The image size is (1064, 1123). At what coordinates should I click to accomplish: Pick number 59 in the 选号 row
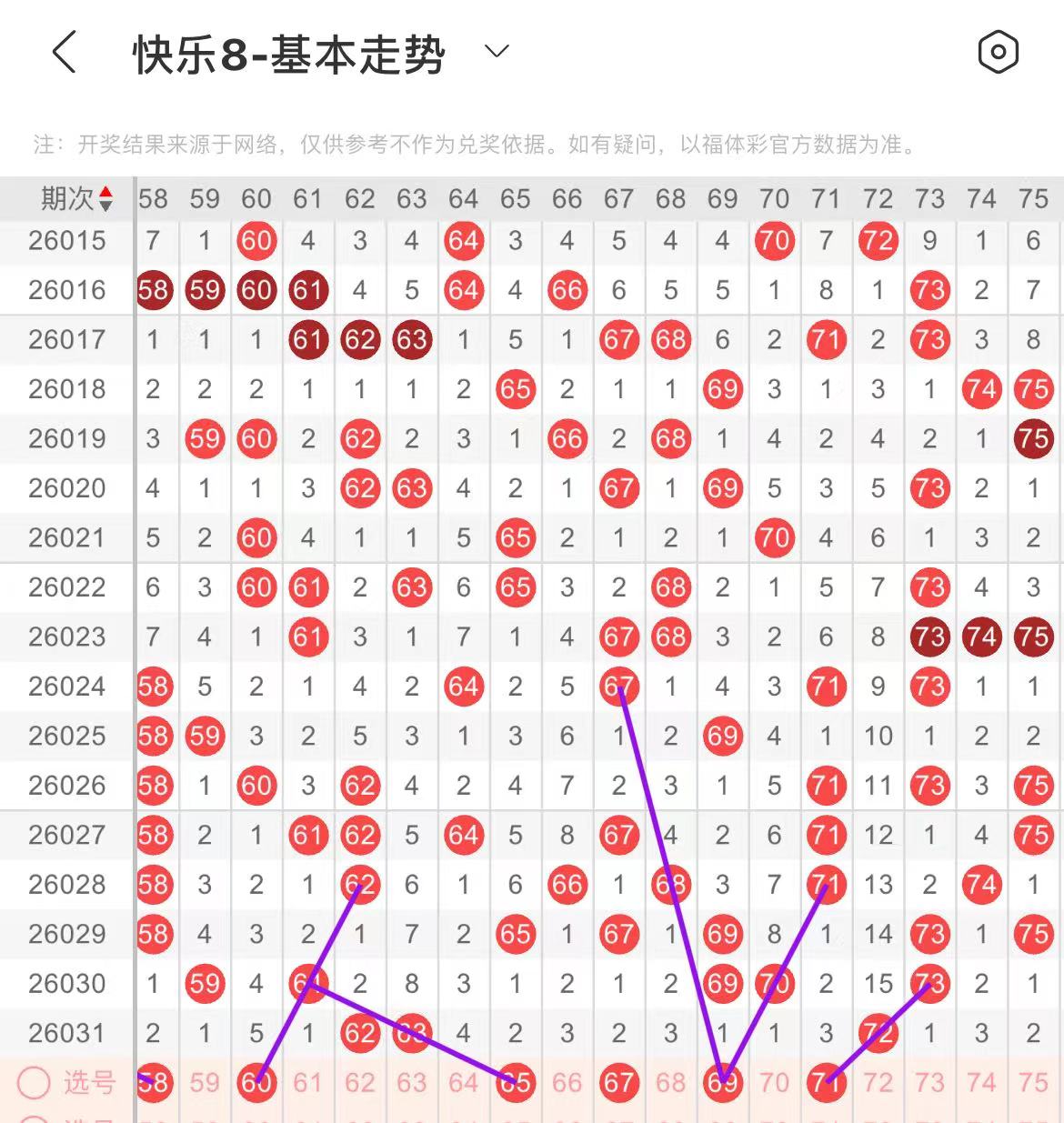coord(205,1082)
